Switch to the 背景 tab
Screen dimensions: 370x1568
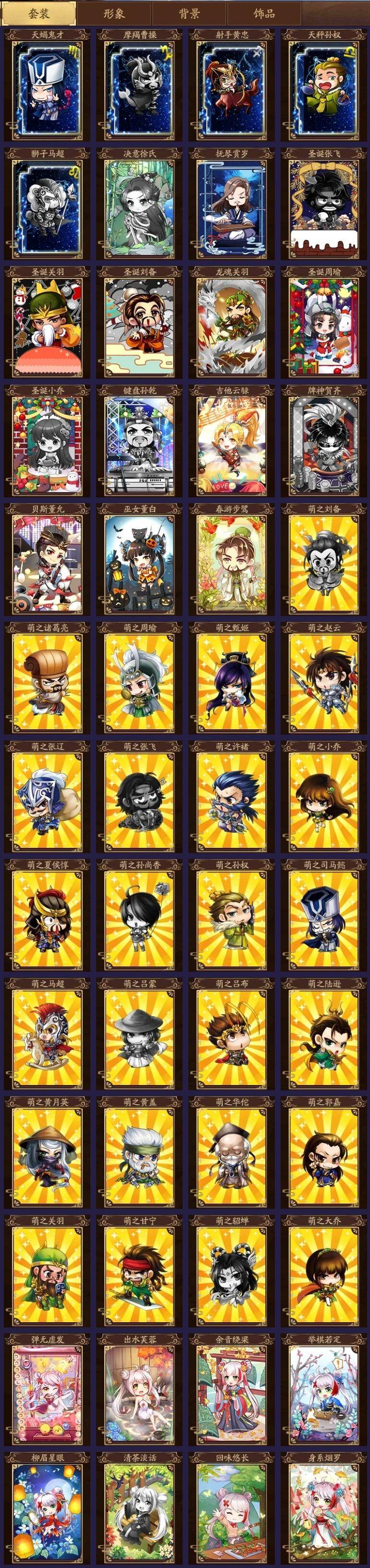[x=189, y=13]
